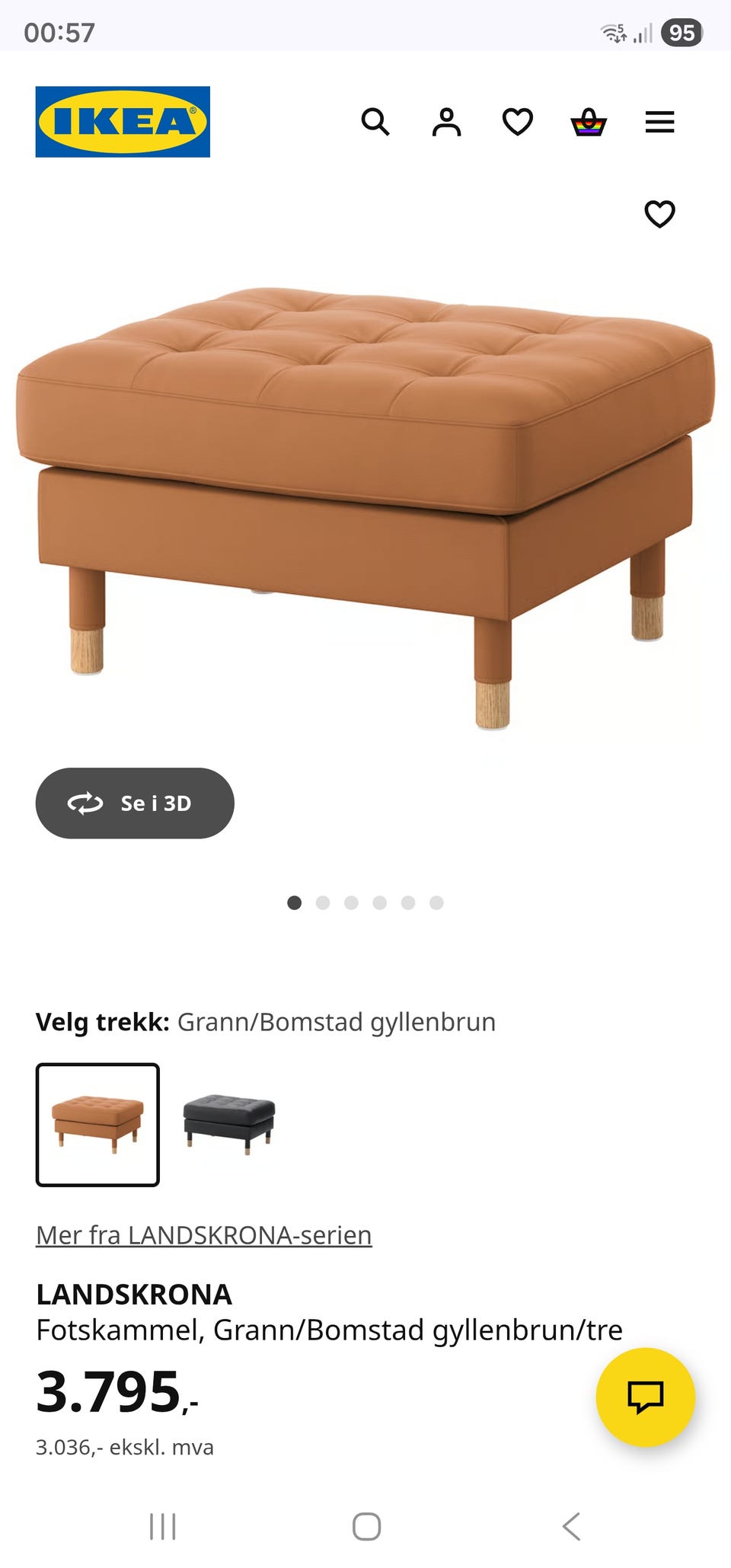Viewport: 731px width, 1568px height.
Task: Advance carousel via fourth dot
Action: tap(380, 903)
